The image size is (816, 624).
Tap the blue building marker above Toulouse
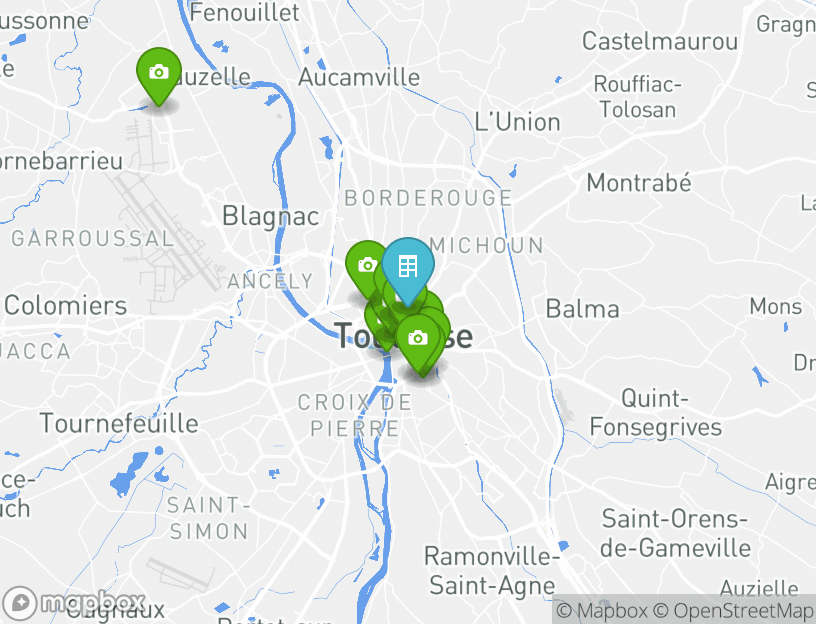click(x=408, y=266)
